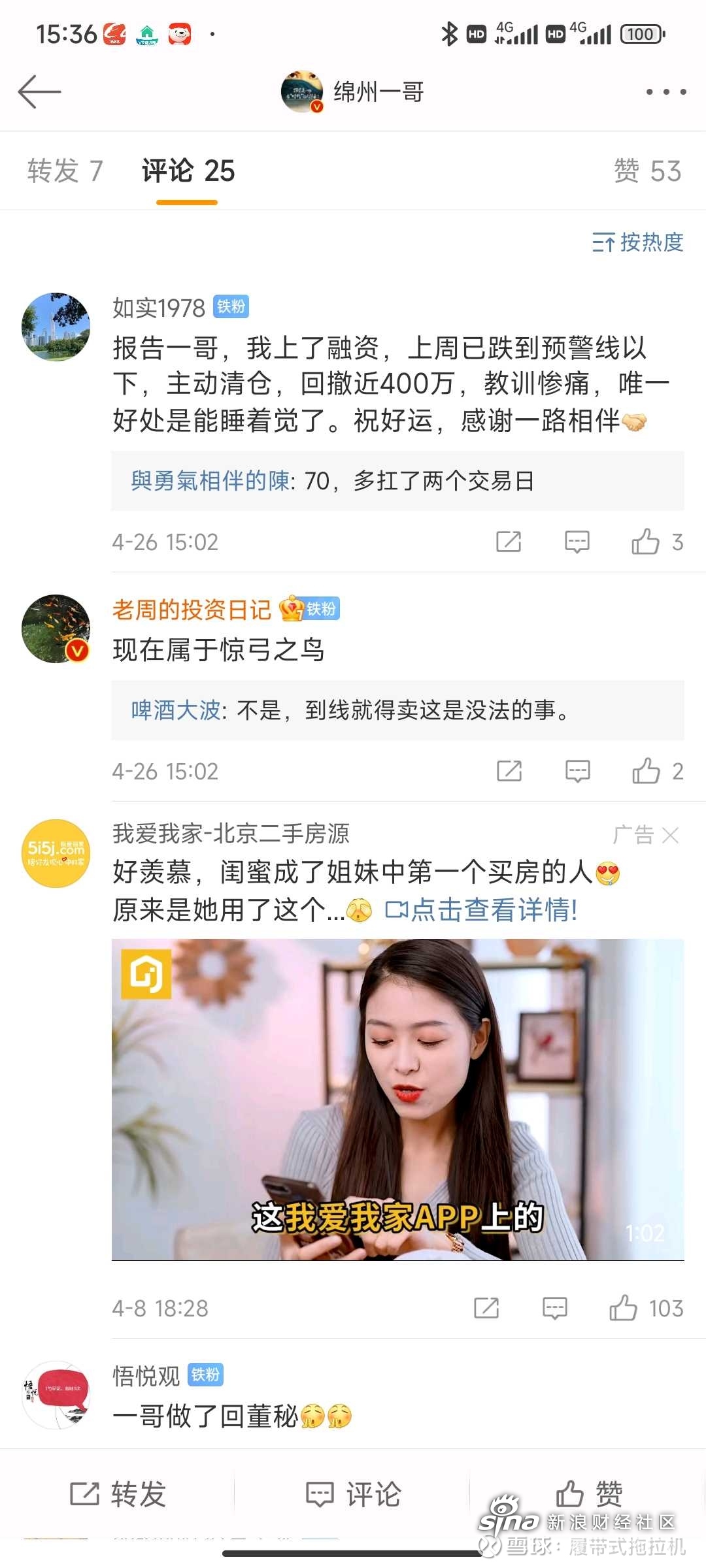This screenshot has height=1568, width=706.
Task: Tap the bottom 转发 button
Action: point(118,1494)
